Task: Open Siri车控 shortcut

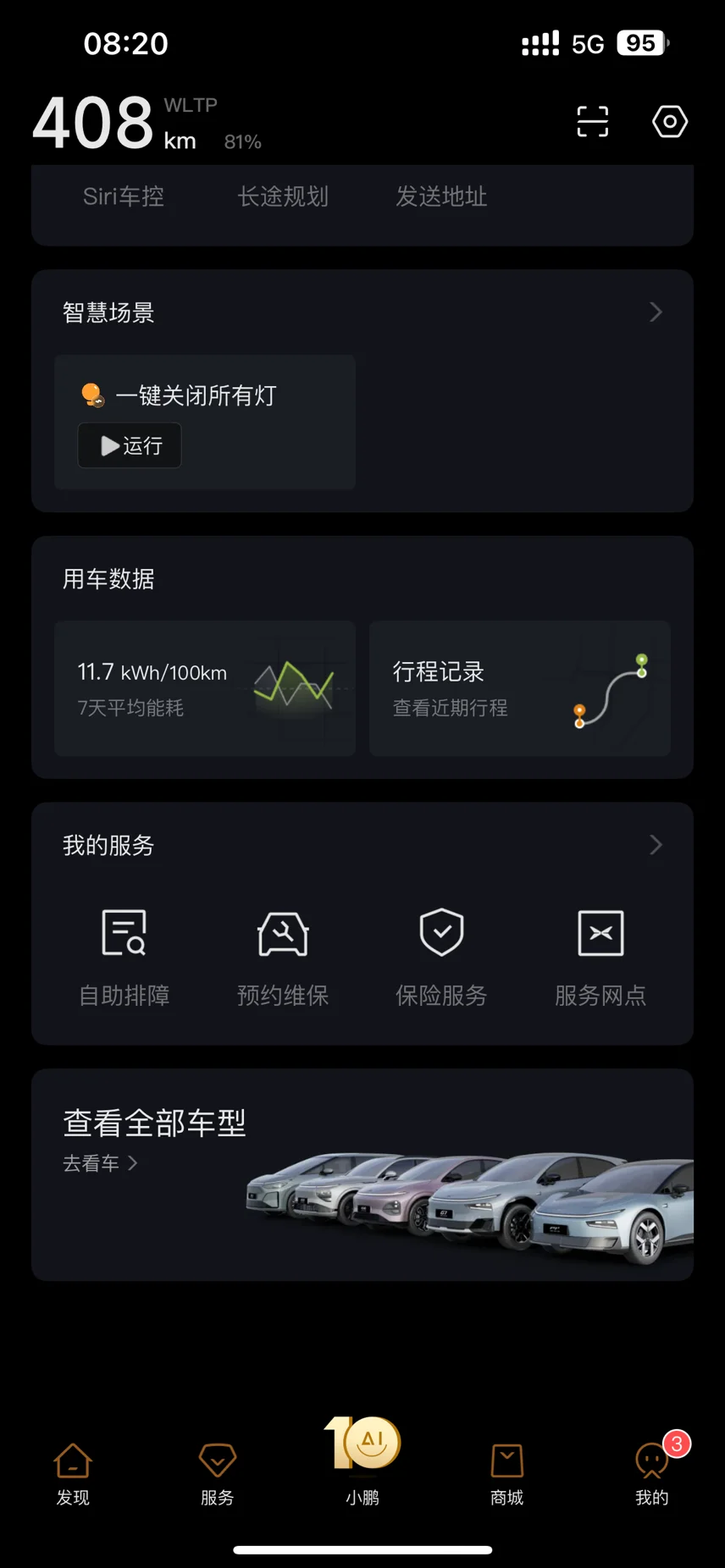Action: (124, 196)
